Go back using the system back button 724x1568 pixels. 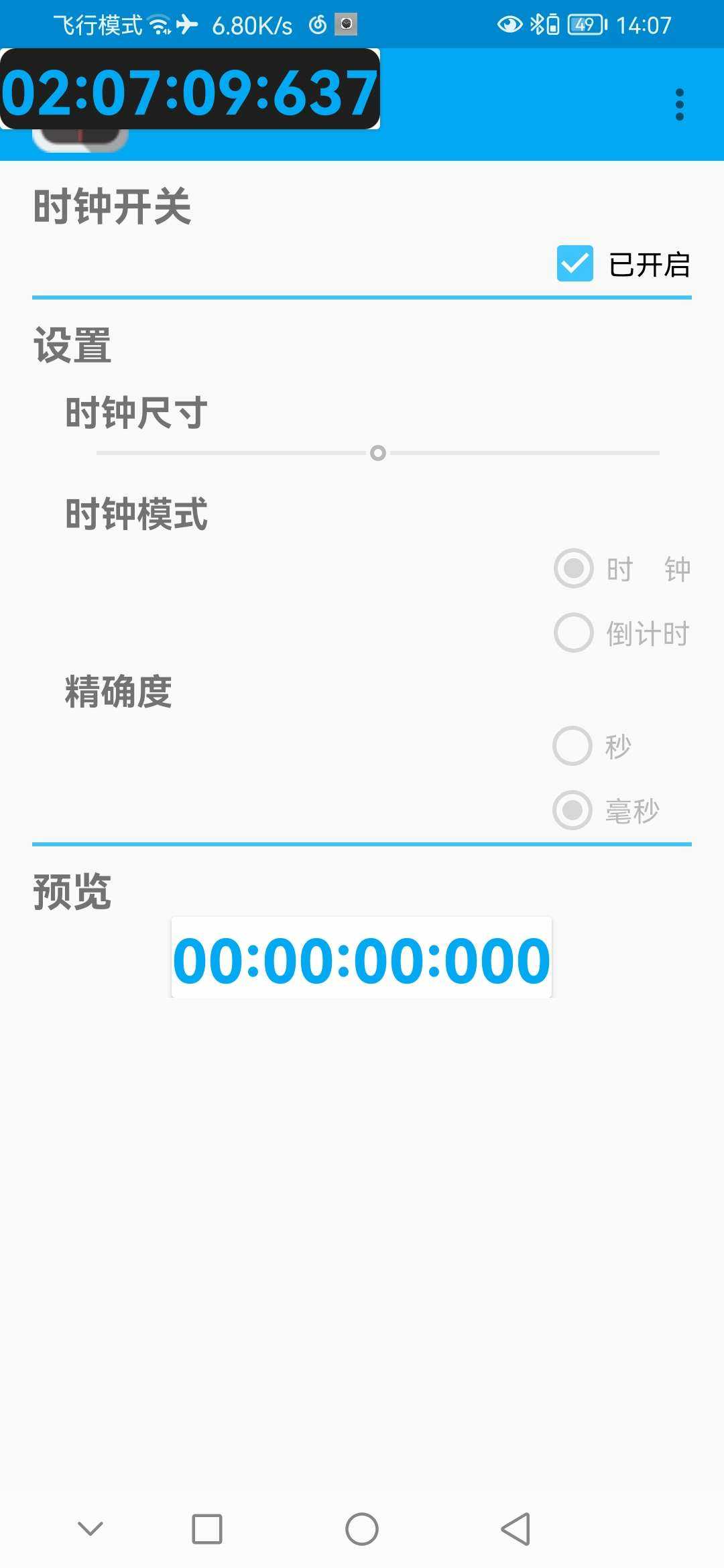coord(516,1529)
